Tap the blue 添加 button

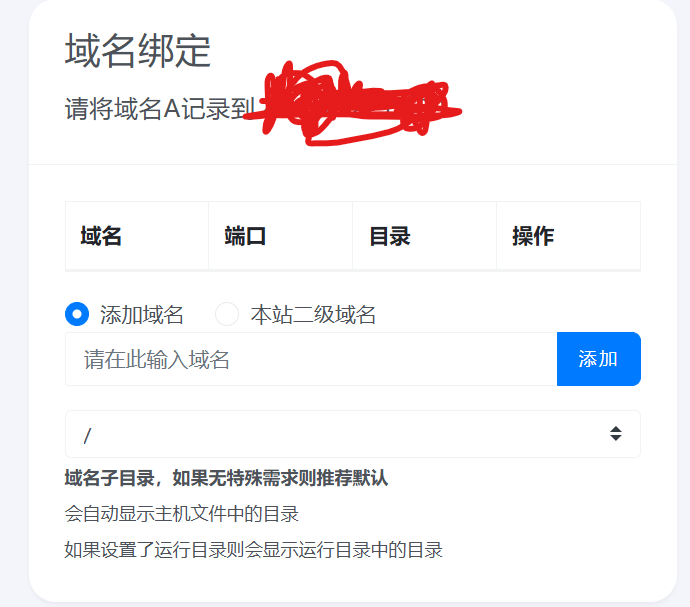click(598, 359)
